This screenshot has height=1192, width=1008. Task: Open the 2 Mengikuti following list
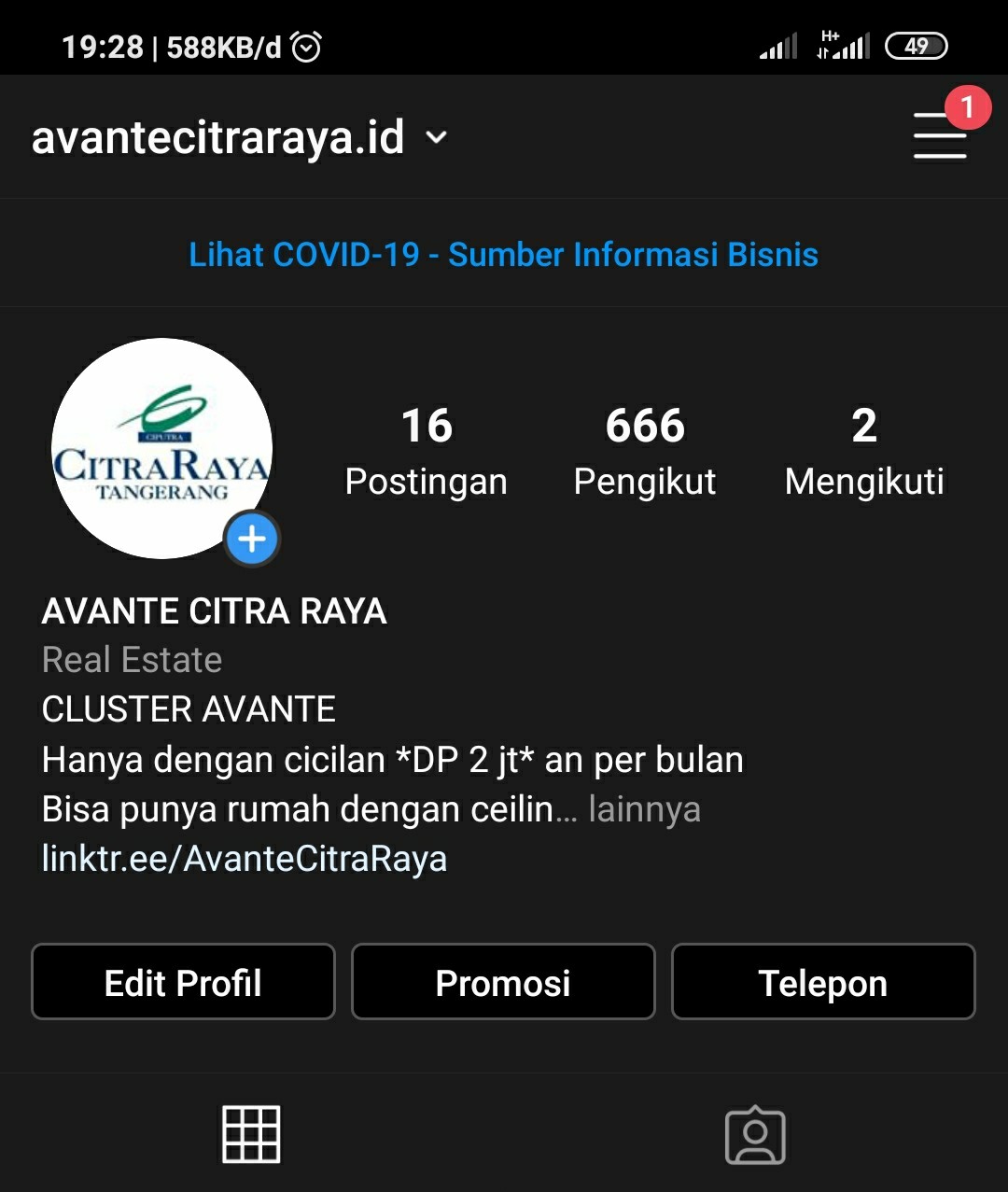863,451
